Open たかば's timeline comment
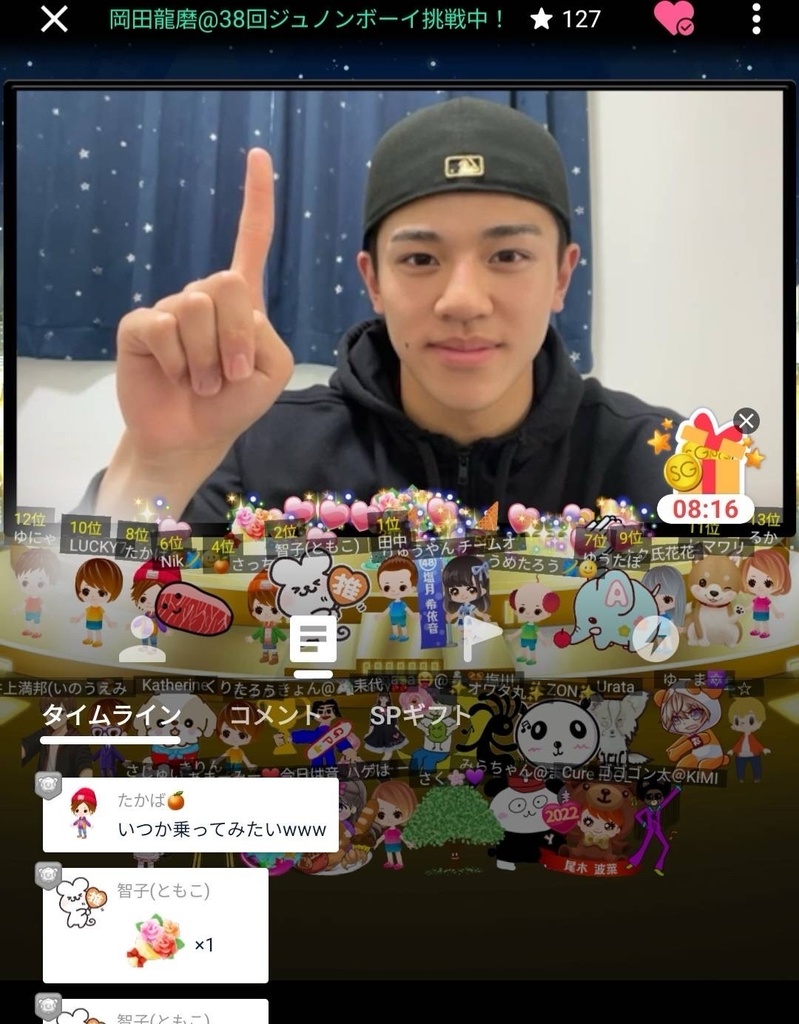 190,814
